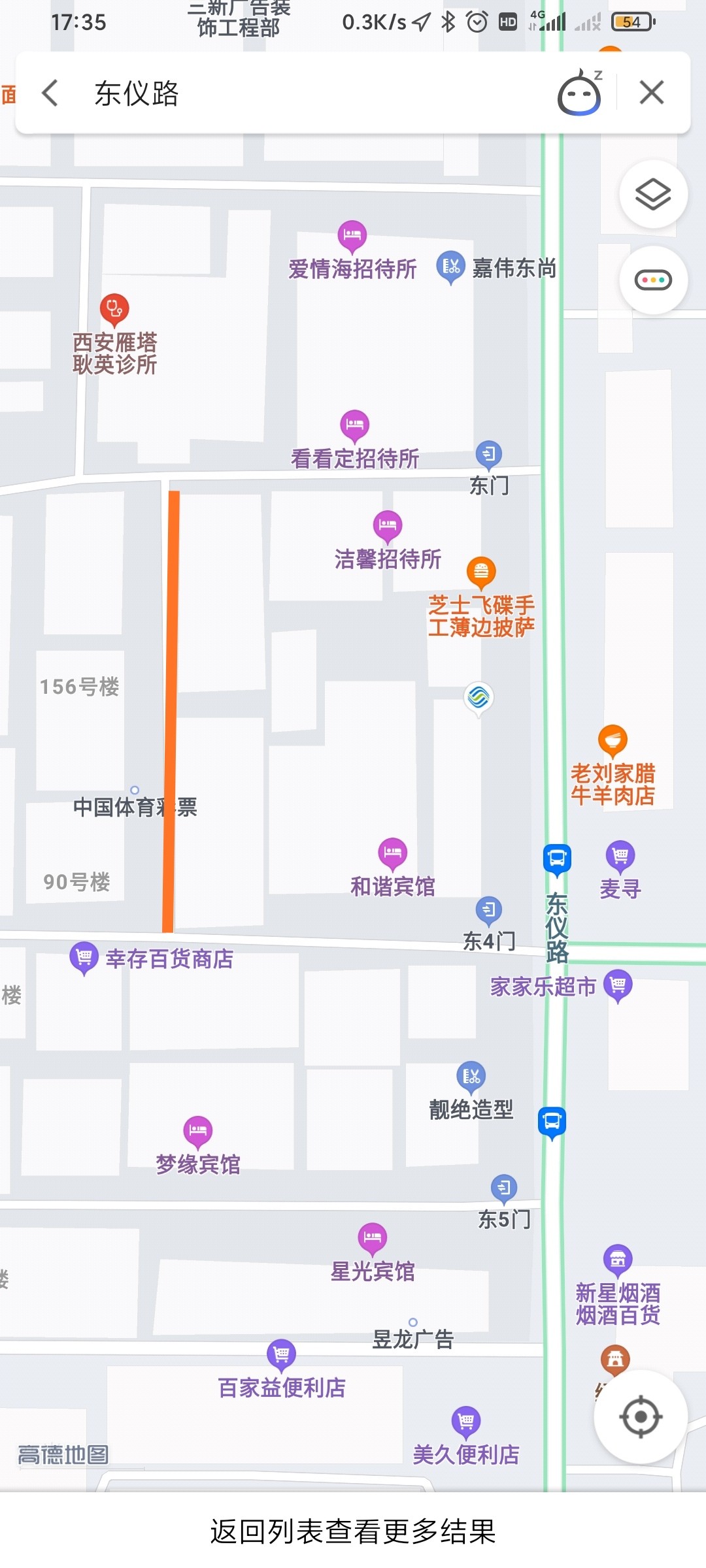Screen dimensions: 706x1568
Task: Open 梦缘宾馆 hotel marker
Action: coord(198,1131)
